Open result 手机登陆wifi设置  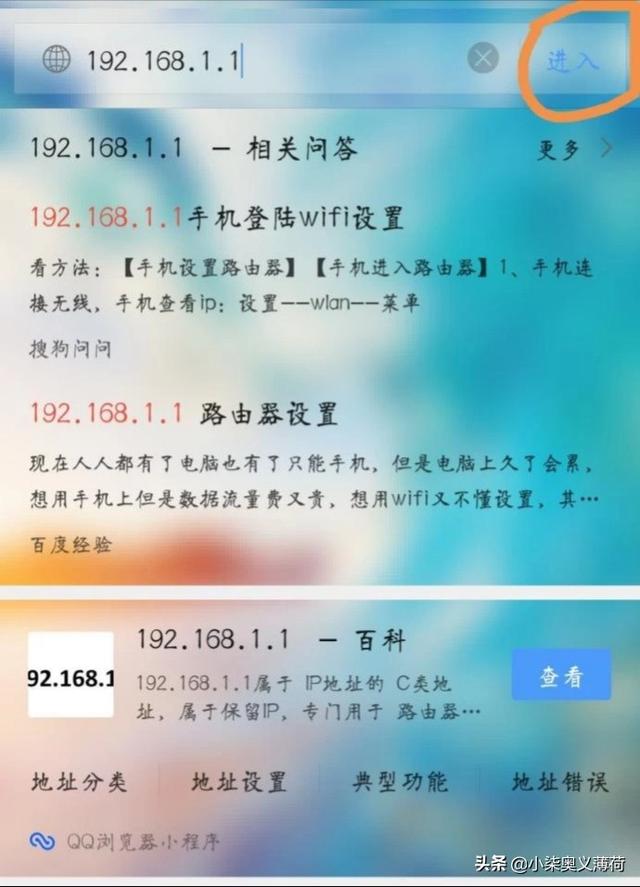pos(217,218)
